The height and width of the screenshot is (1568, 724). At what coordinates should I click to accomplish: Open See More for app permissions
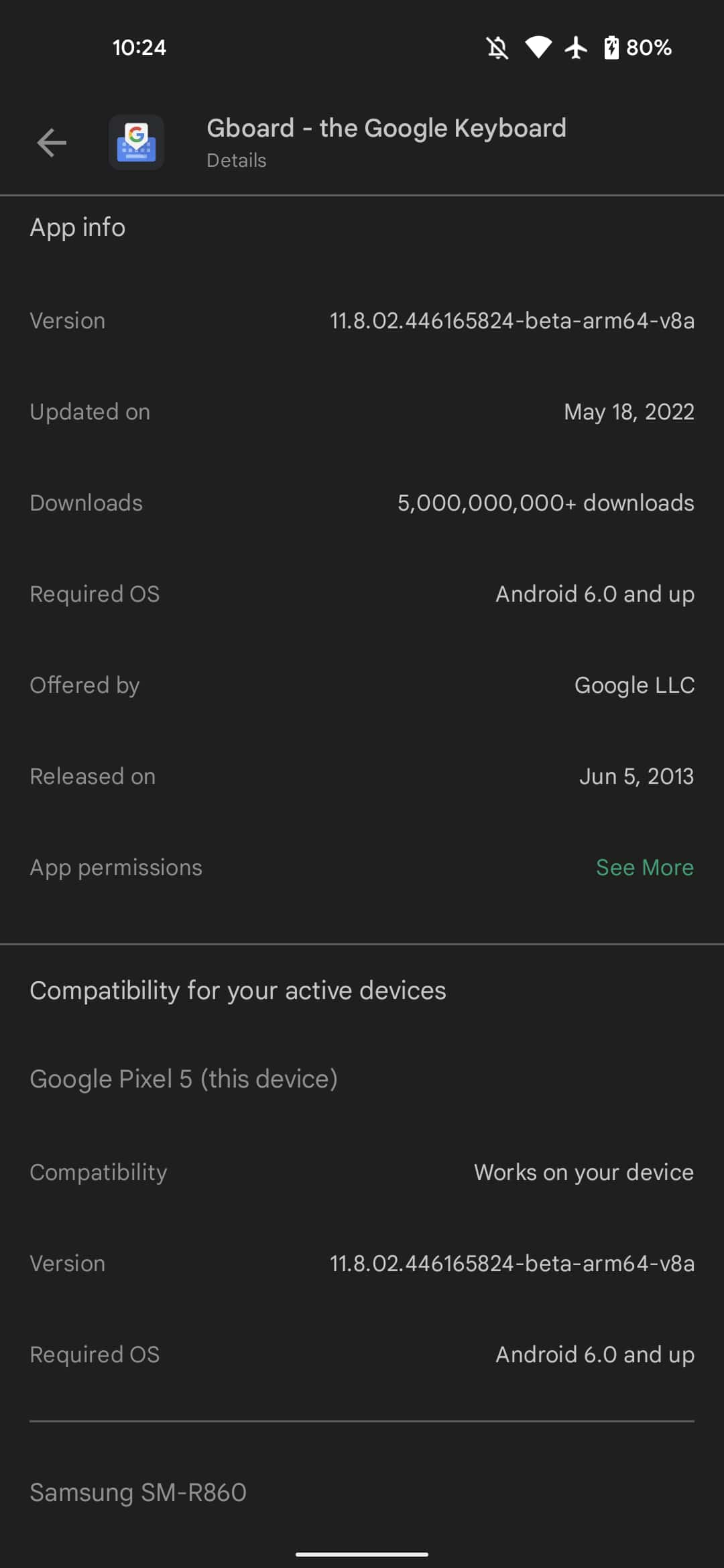[644, 867]
